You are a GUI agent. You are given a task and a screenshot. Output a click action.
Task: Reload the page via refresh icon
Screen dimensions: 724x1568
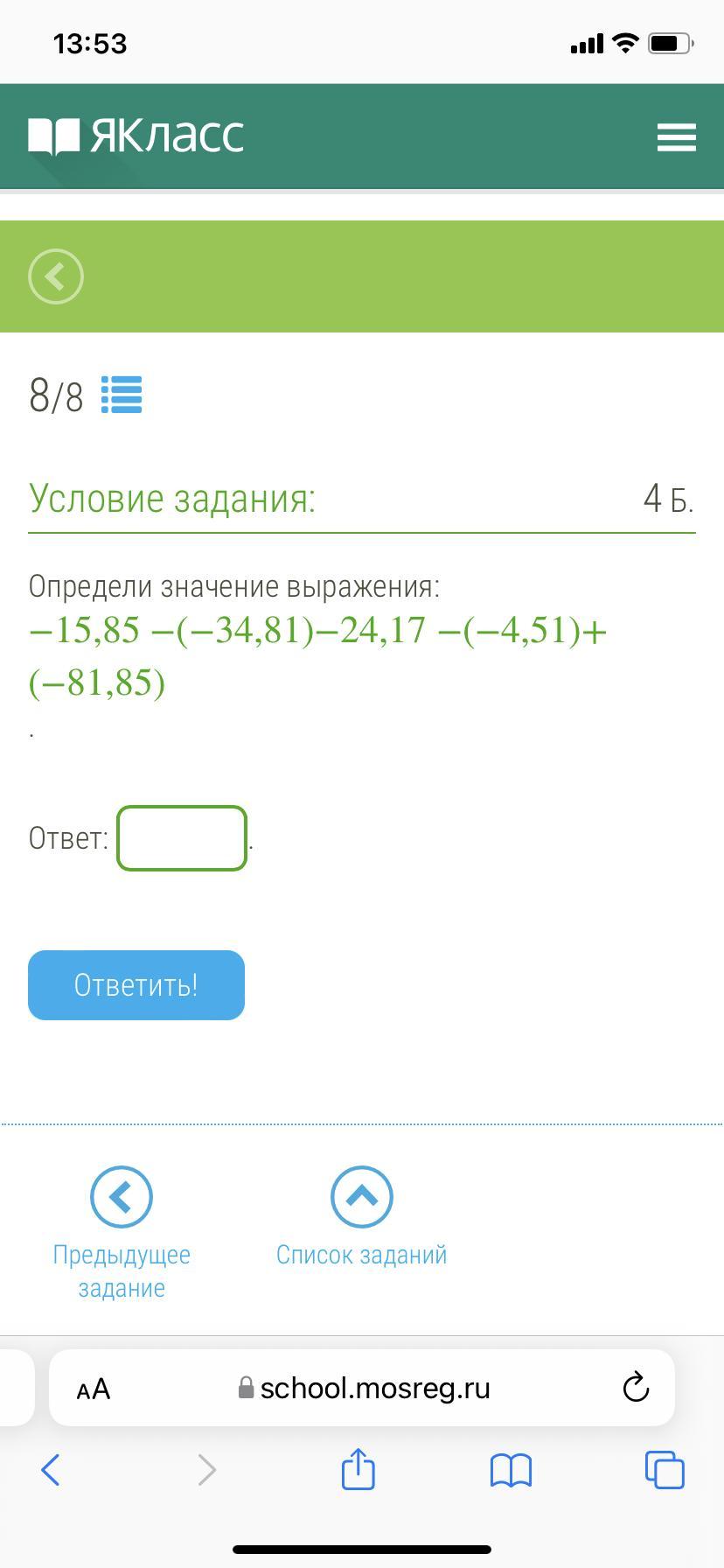(636, 1387)
